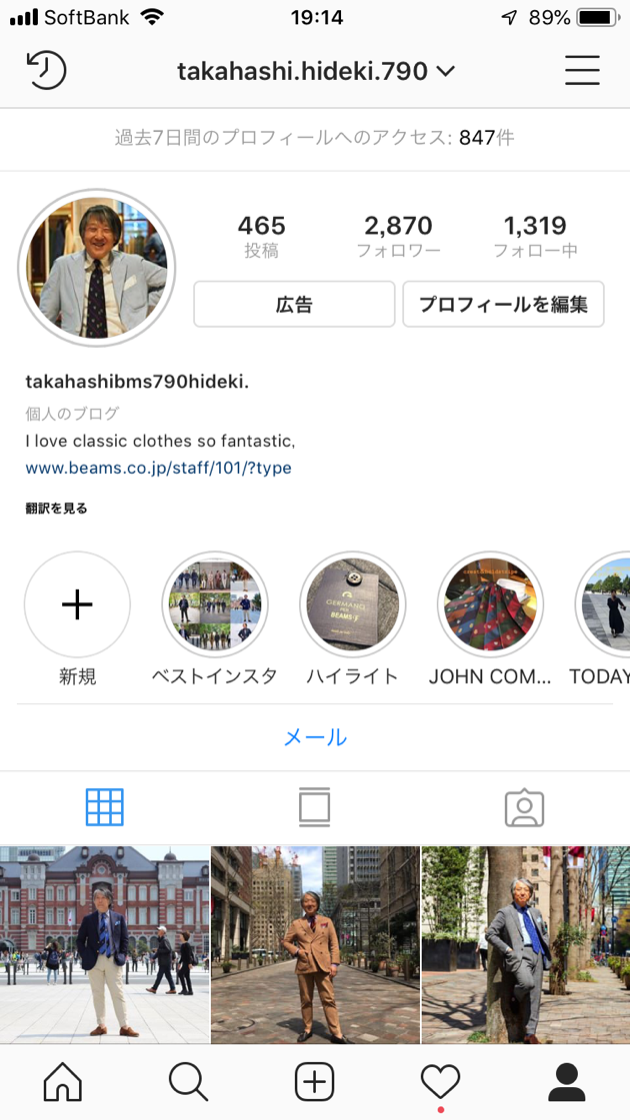630x1120 pixels.
Task: Open the JOHN COM... highlight
Action: [x=490, y=605]
